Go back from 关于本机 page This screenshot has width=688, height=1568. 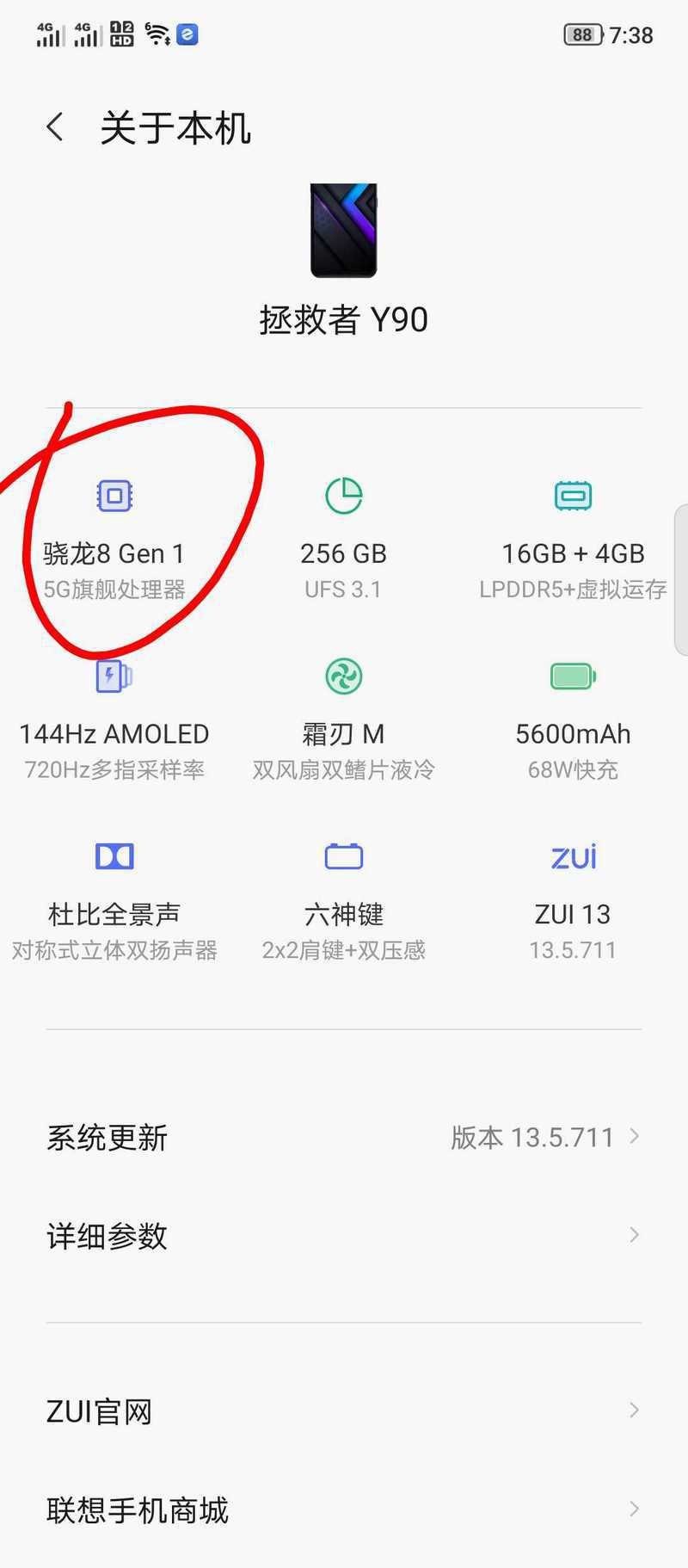pos(55,127)
